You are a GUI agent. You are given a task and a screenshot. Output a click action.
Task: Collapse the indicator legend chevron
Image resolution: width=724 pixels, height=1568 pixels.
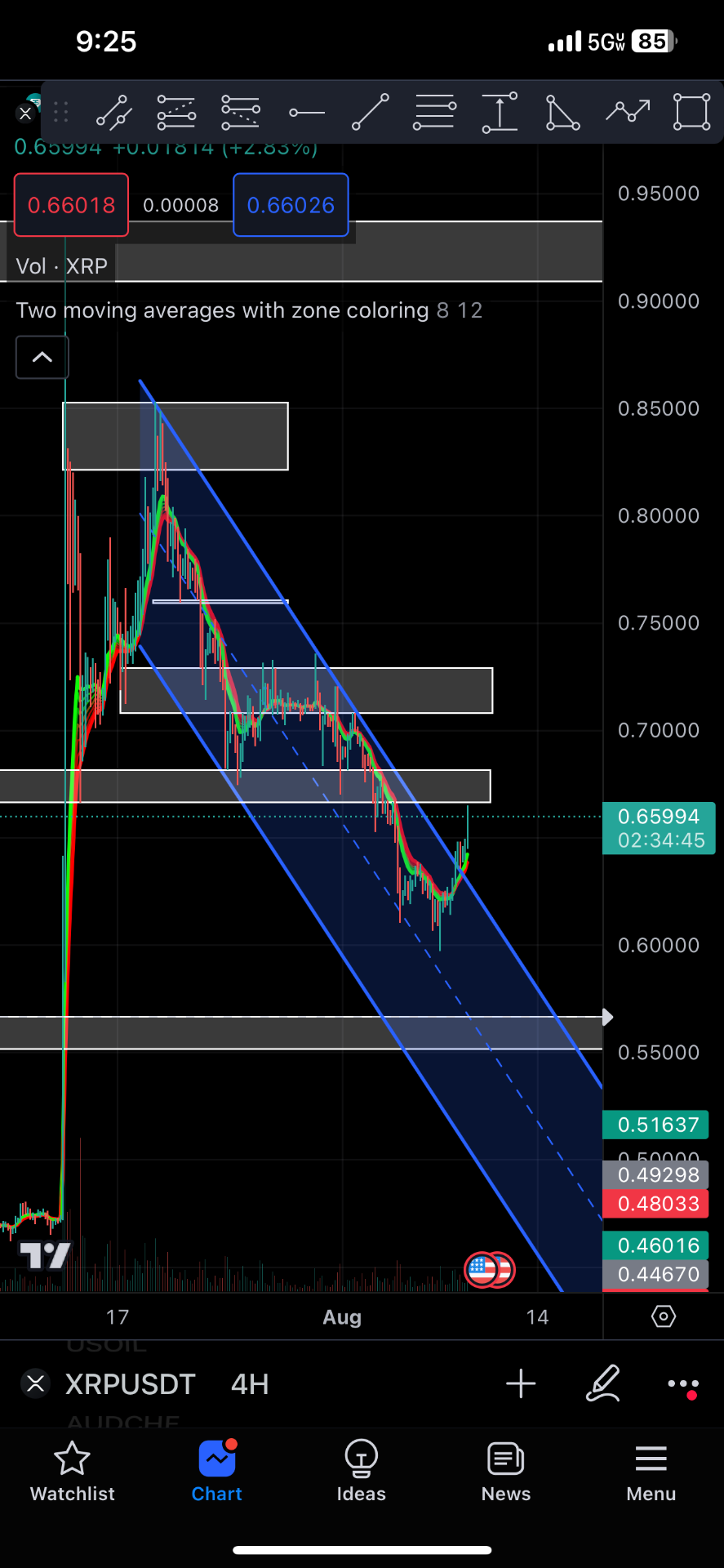click(42, 358)
